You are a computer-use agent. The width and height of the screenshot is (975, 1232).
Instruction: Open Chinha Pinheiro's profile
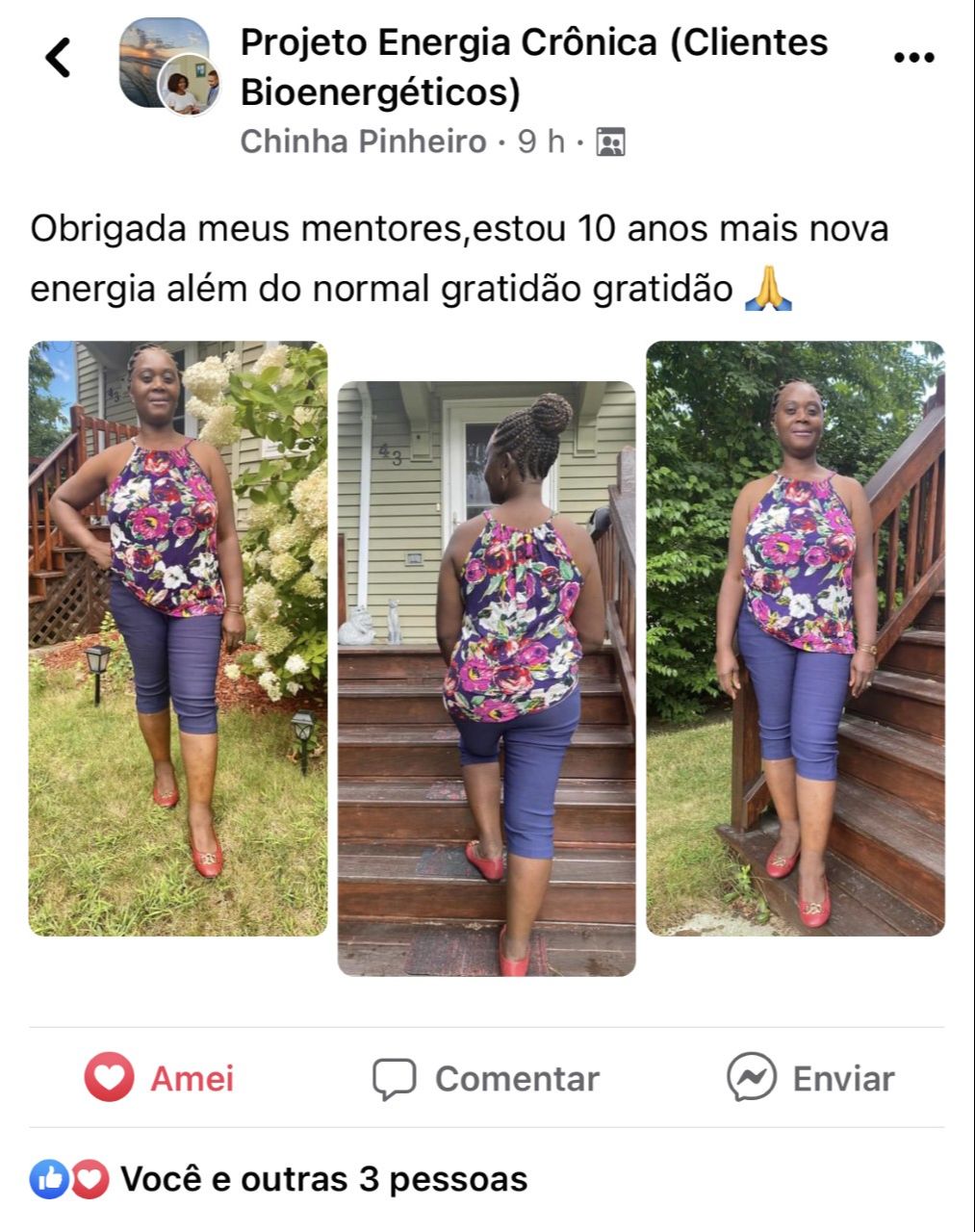pyautogui.click(x=363, y=141)
